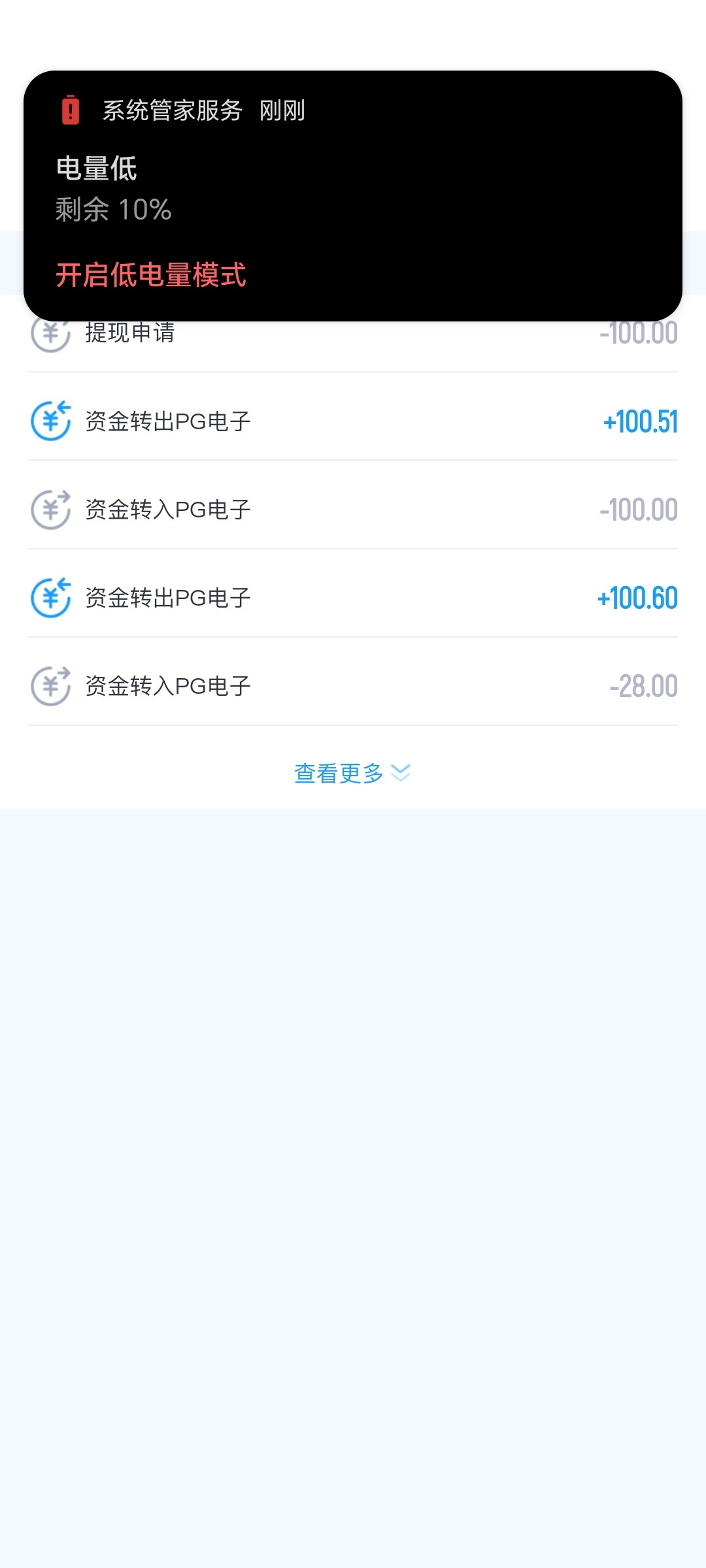706x1568 pixels.
Task: Select the 提现申请 transaction row
Action: [x=353, y=333]
